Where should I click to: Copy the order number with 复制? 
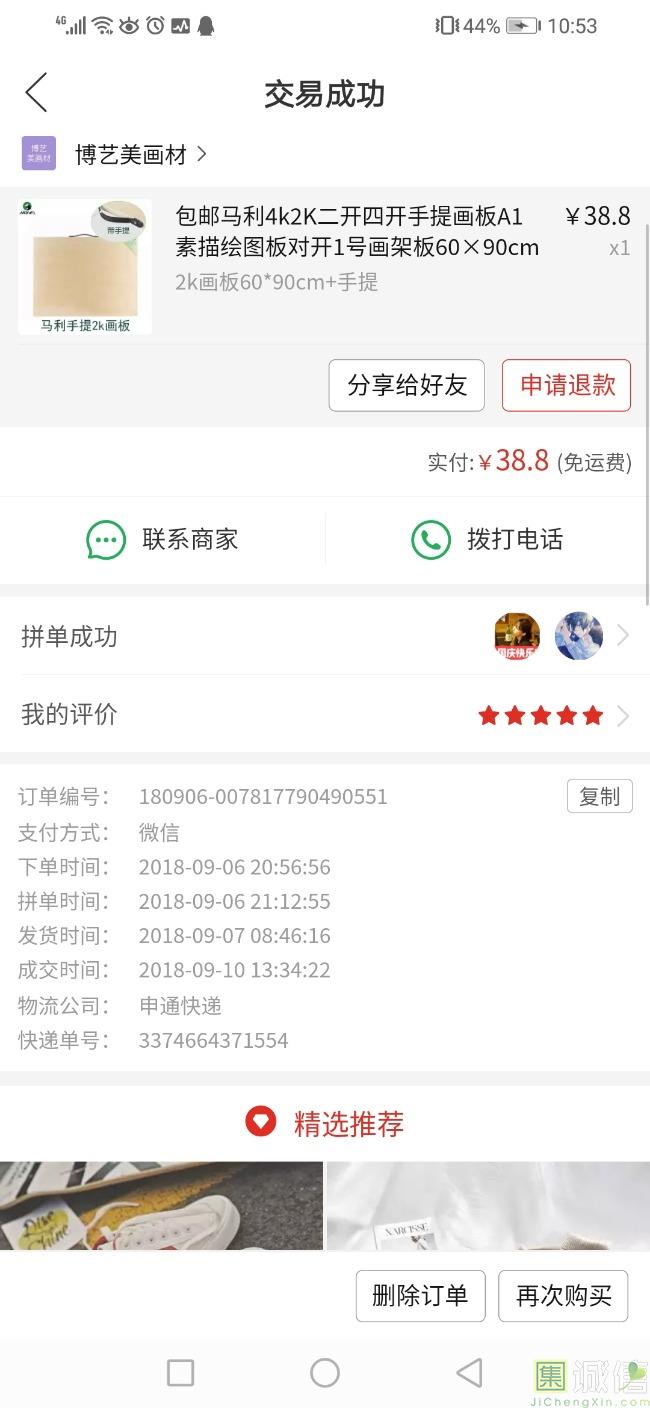(599, 796)
